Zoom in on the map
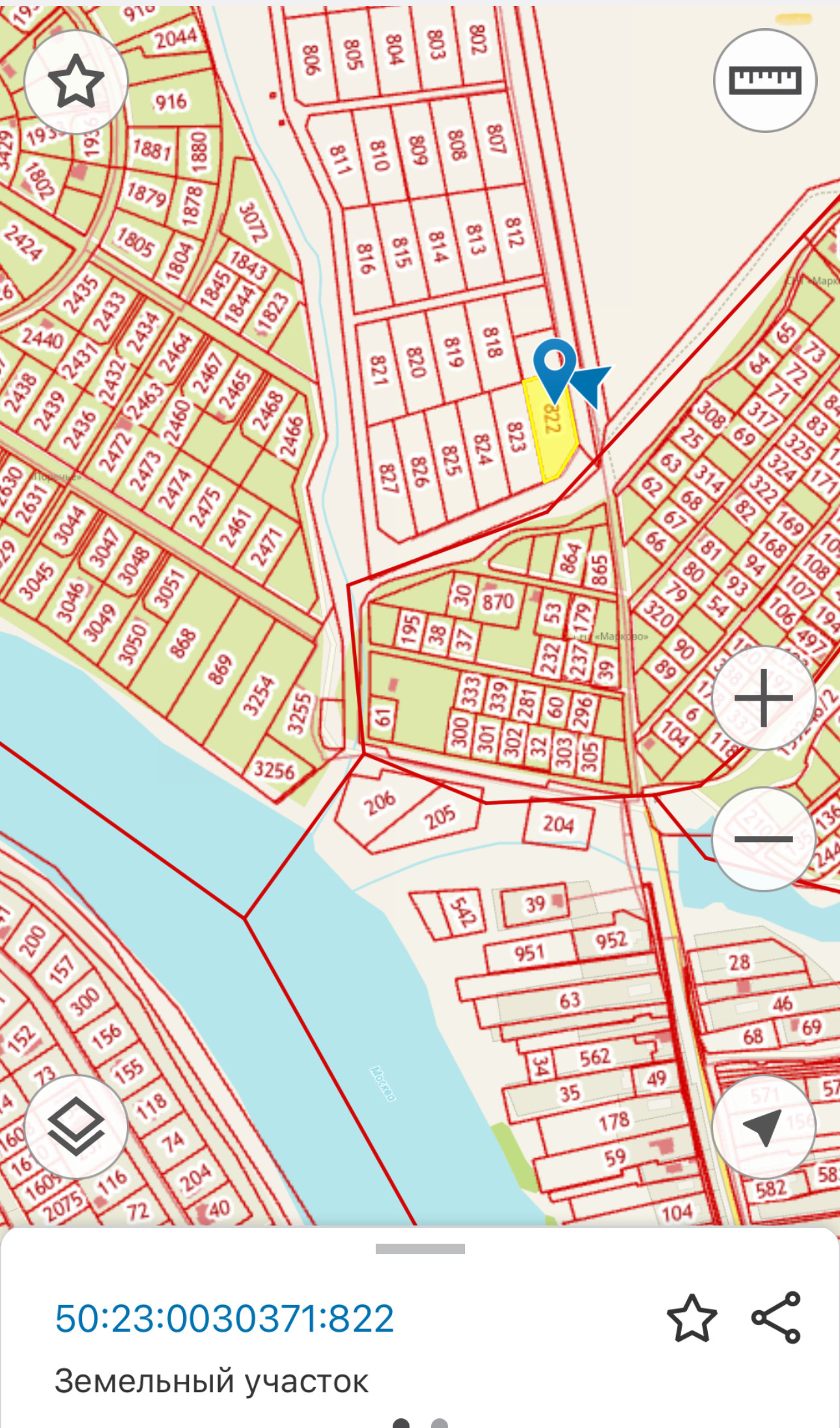840x1428 pixels. tap(763, 698)
